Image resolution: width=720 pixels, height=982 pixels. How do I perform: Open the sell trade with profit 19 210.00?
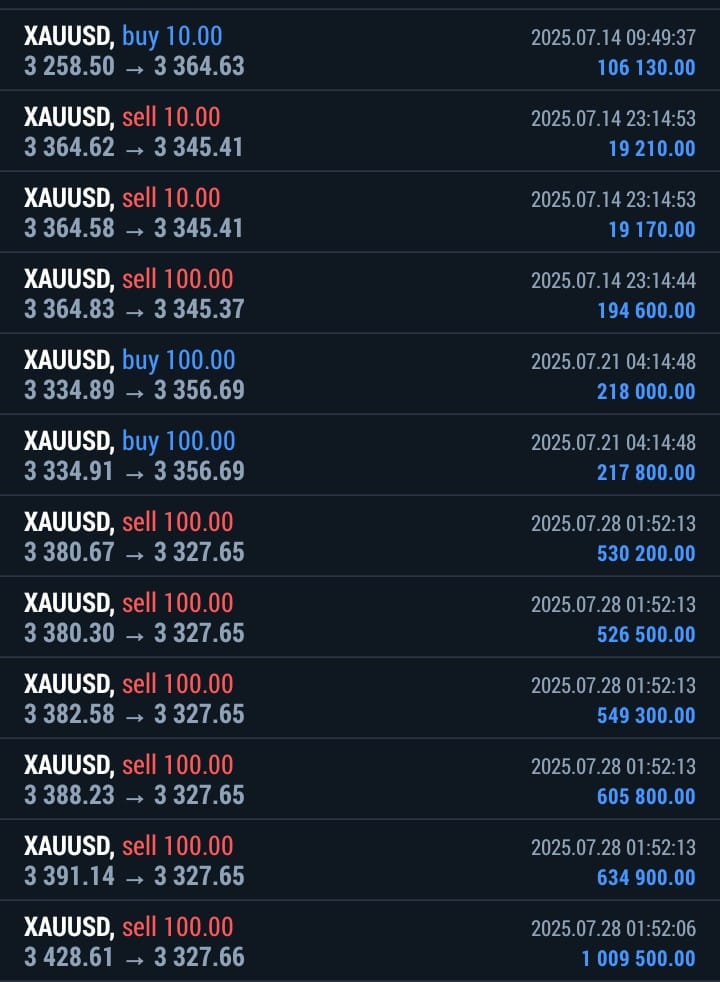tap(360, 132)
